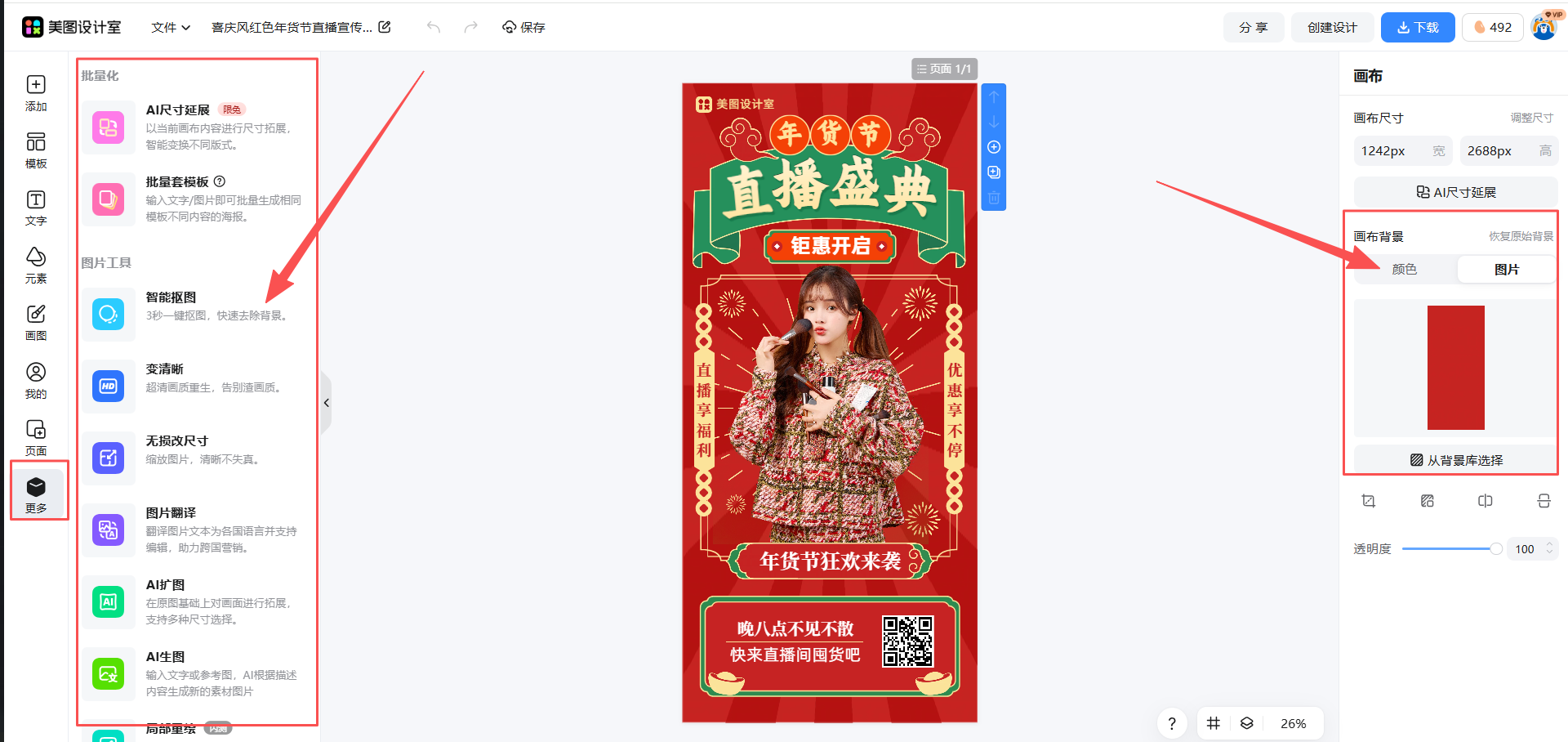Rename the design via edit icon
Viewport: 1568px width, 742px height.
(x=385, y=27)
